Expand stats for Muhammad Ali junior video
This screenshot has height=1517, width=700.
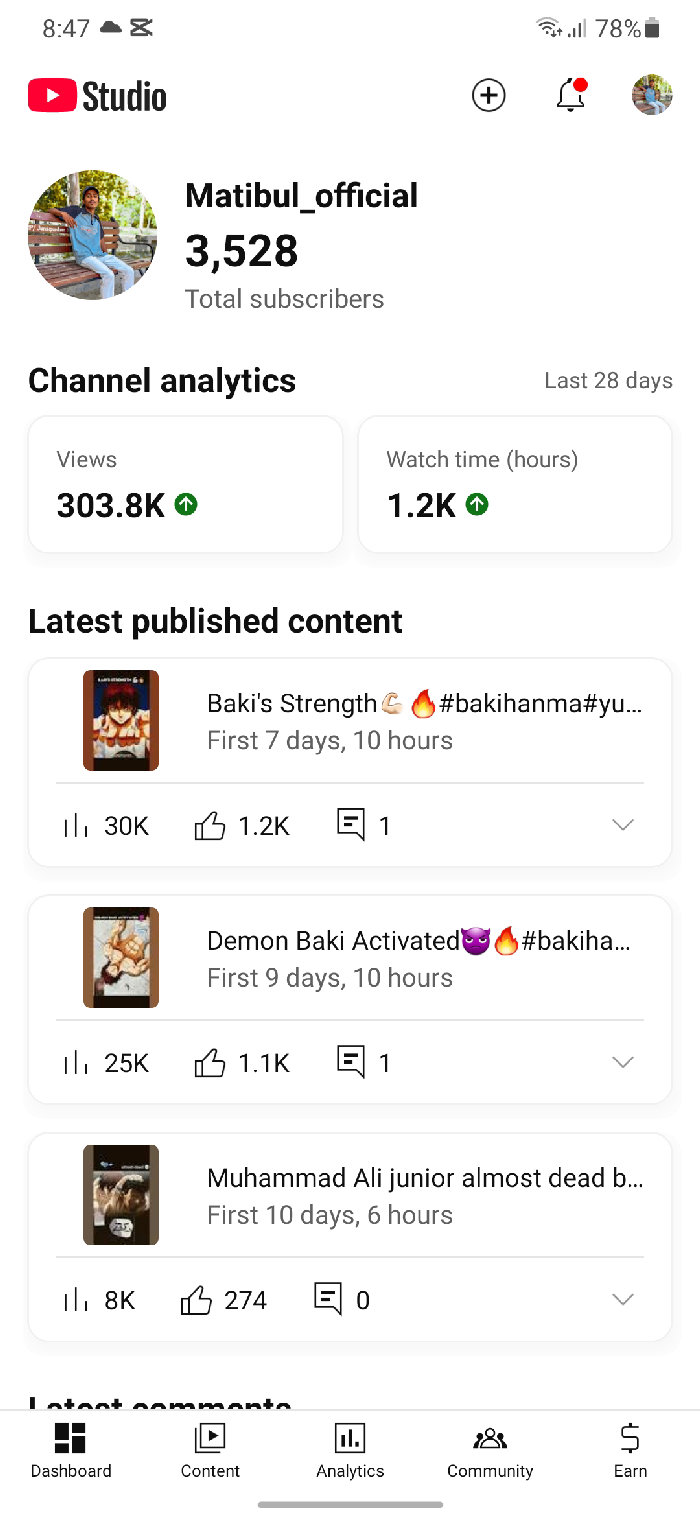tap(622, 1299)
